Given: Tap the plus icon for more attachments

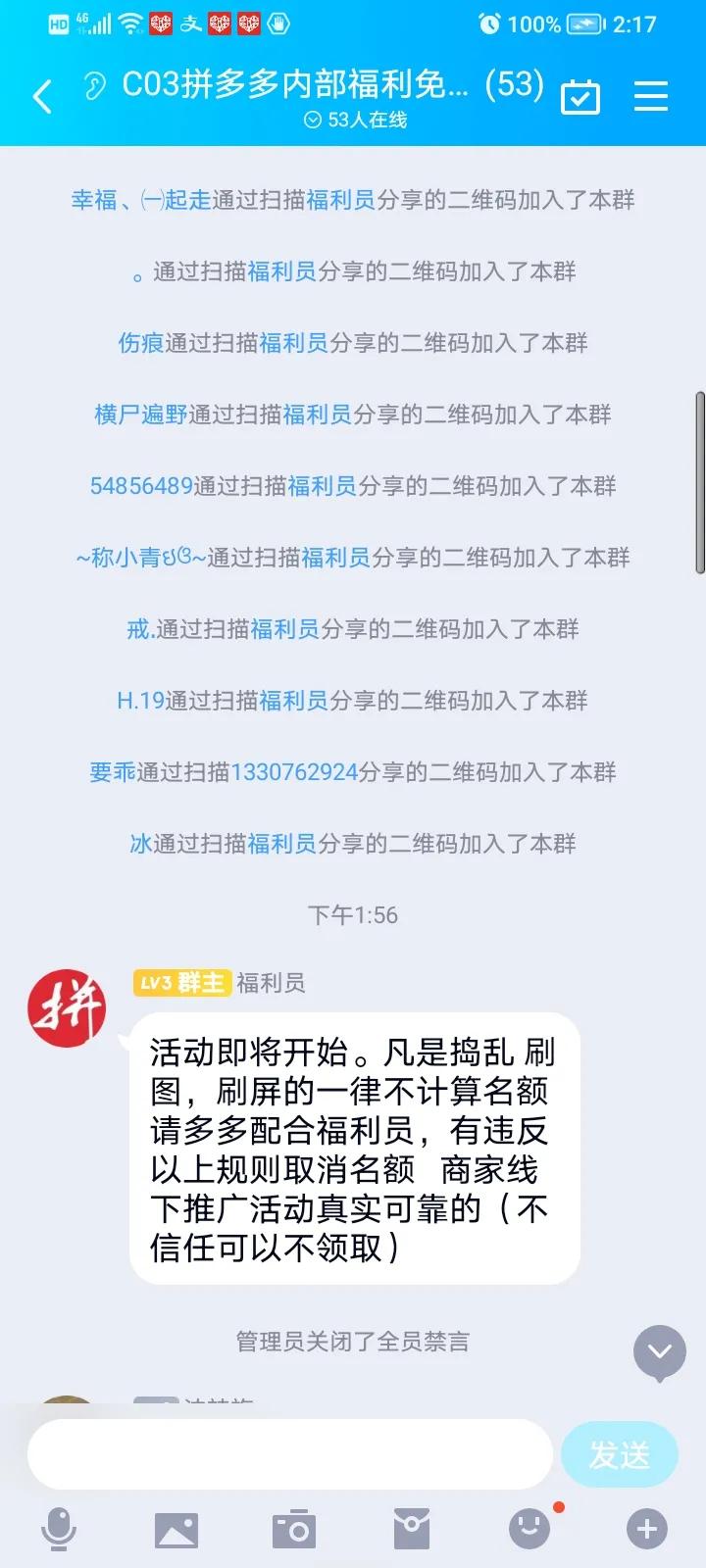Looking at the screenshot, I should (645, 1527).
